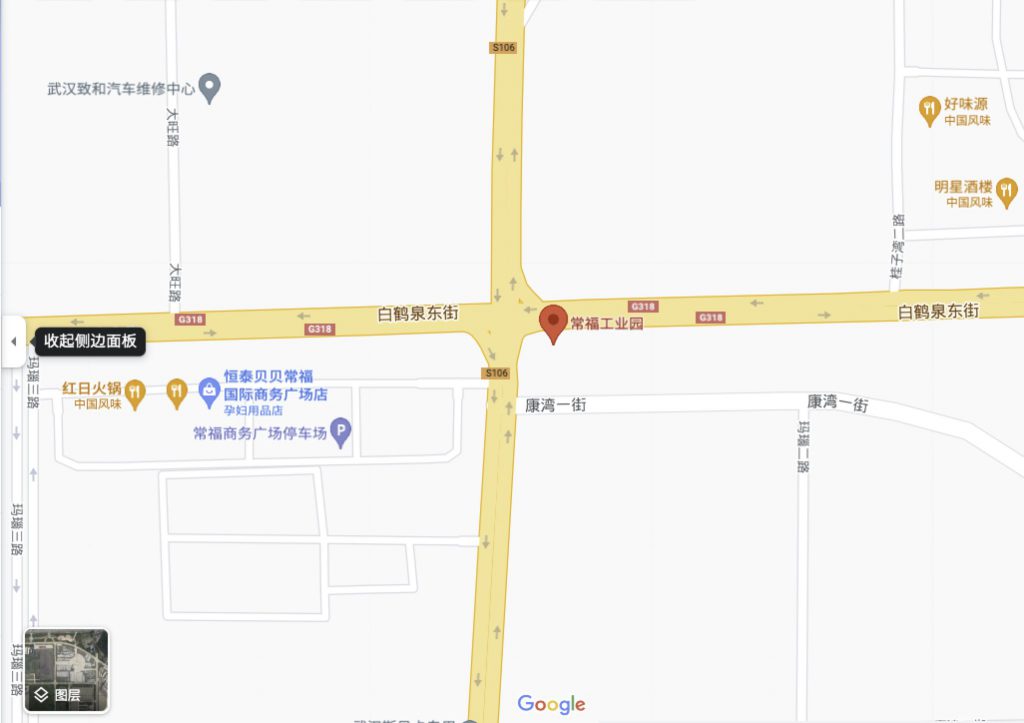Image resolution: width=1024 pixels, height=723 pixels.
Task: Open 恒泰贝贝常福国际商务广场店 shop marker
Action: [208, 392]
